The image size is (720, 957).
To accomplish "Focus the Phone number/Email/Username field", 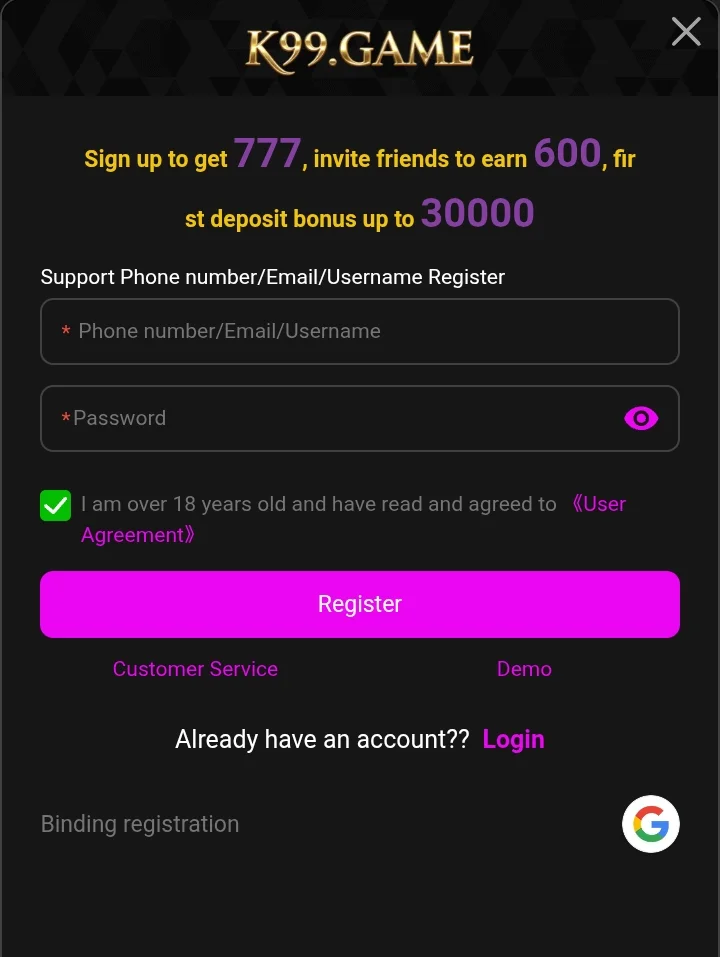I will point(360,331).
